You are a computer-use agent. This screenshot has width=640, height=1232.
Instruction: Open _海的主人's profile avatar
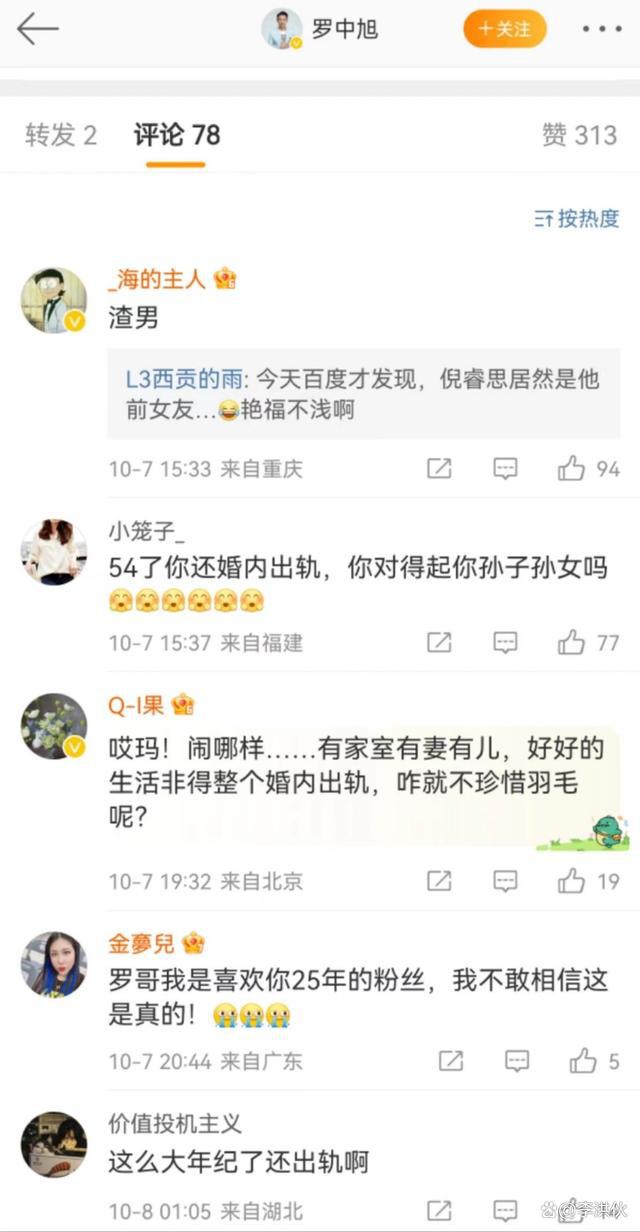tap(54, 300)
